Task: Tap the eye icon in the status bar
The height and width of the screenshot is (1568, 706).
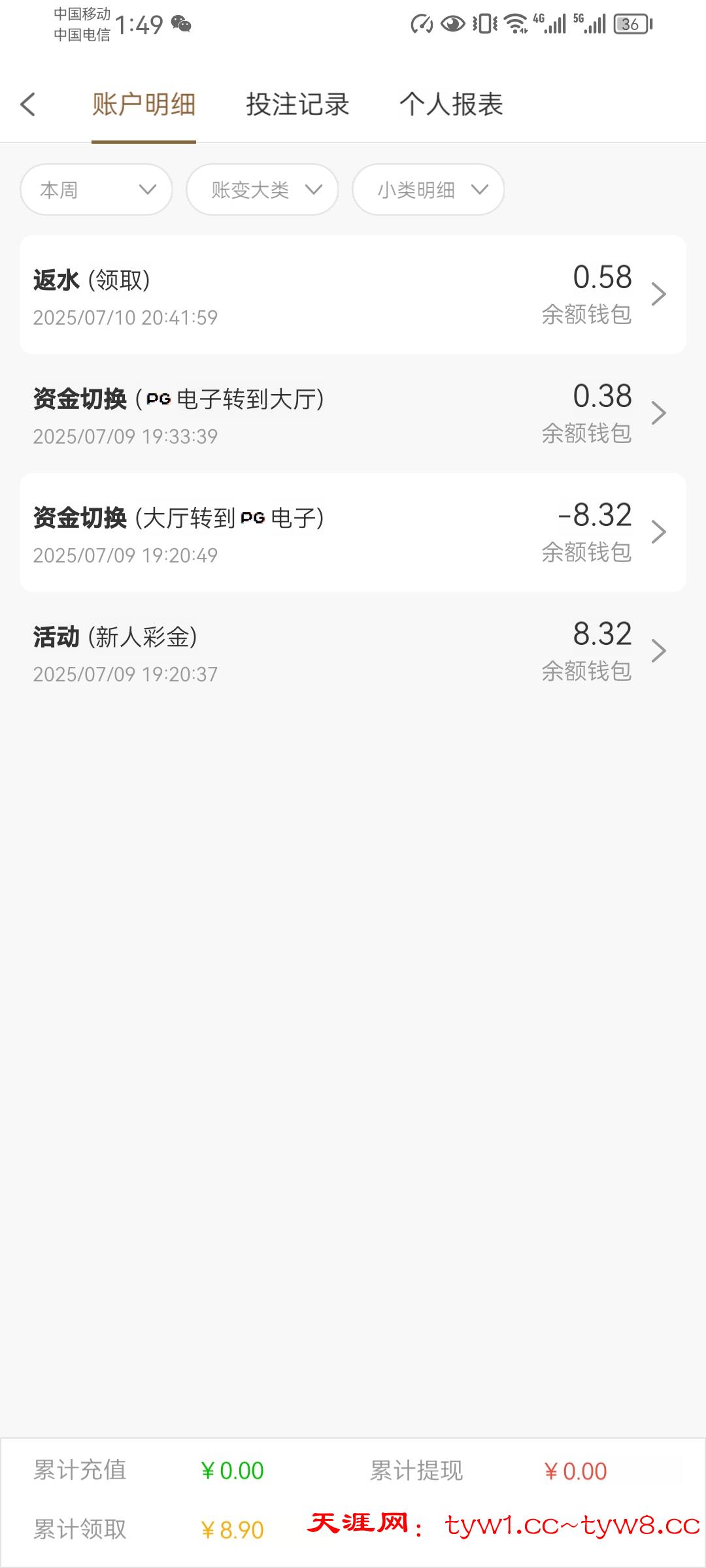Action: coord(452,24)
